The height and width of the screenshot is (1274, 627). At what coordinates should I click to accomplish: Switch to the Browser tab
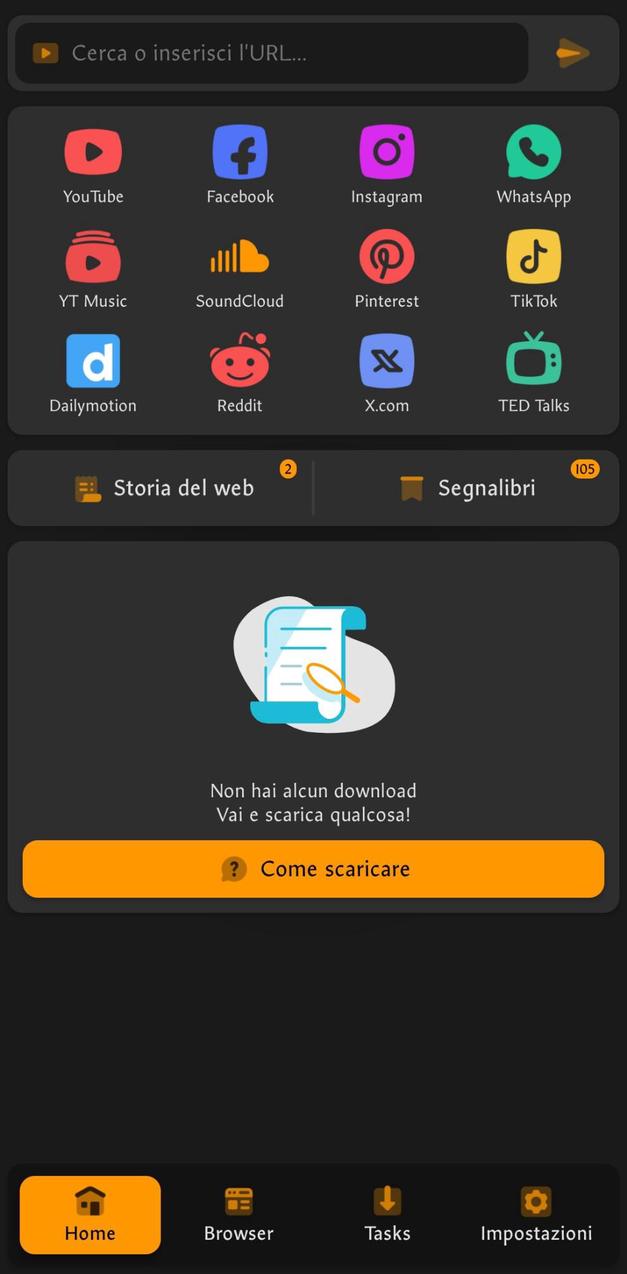[x=239, y=1215]
